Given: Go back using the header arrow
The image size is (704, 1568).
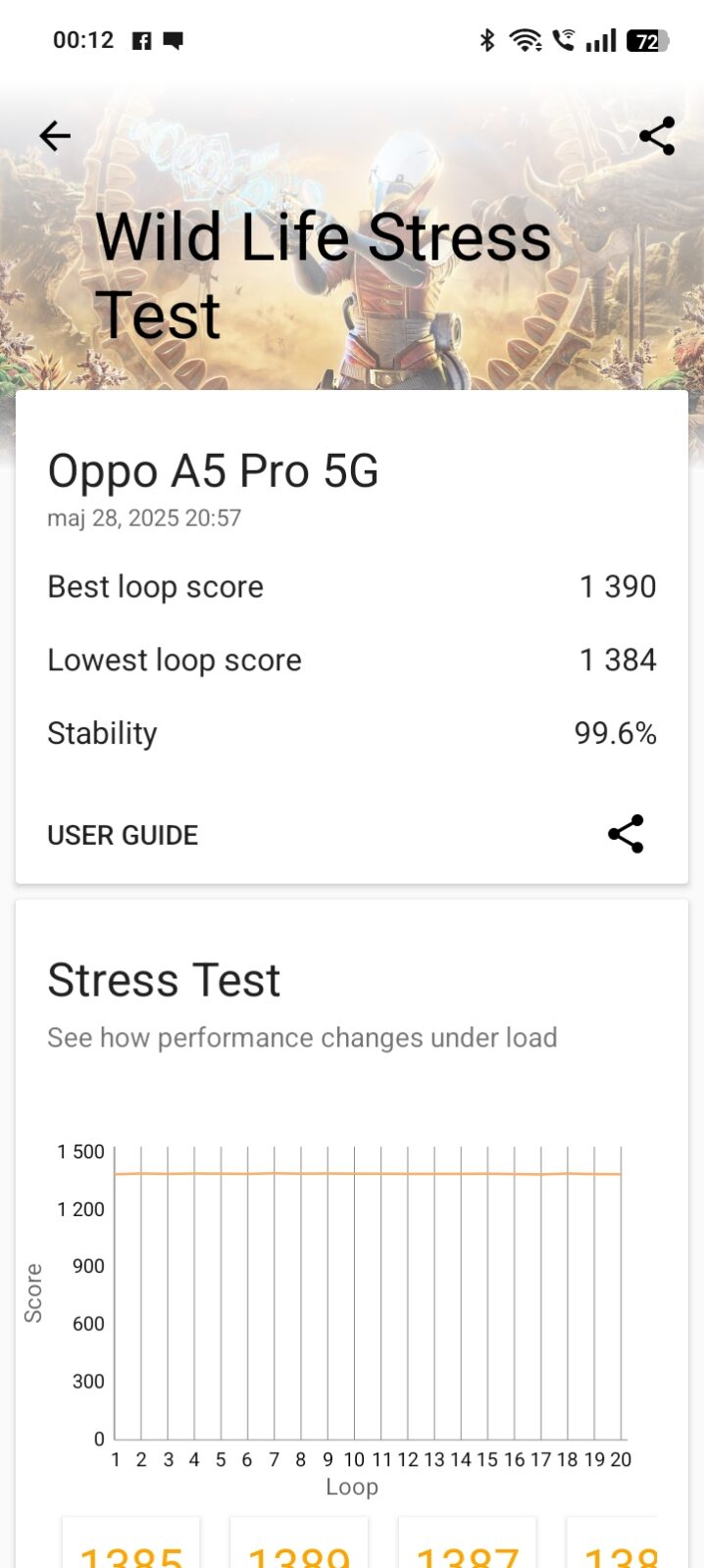Looking at the screenshot, I should (55, 136).
